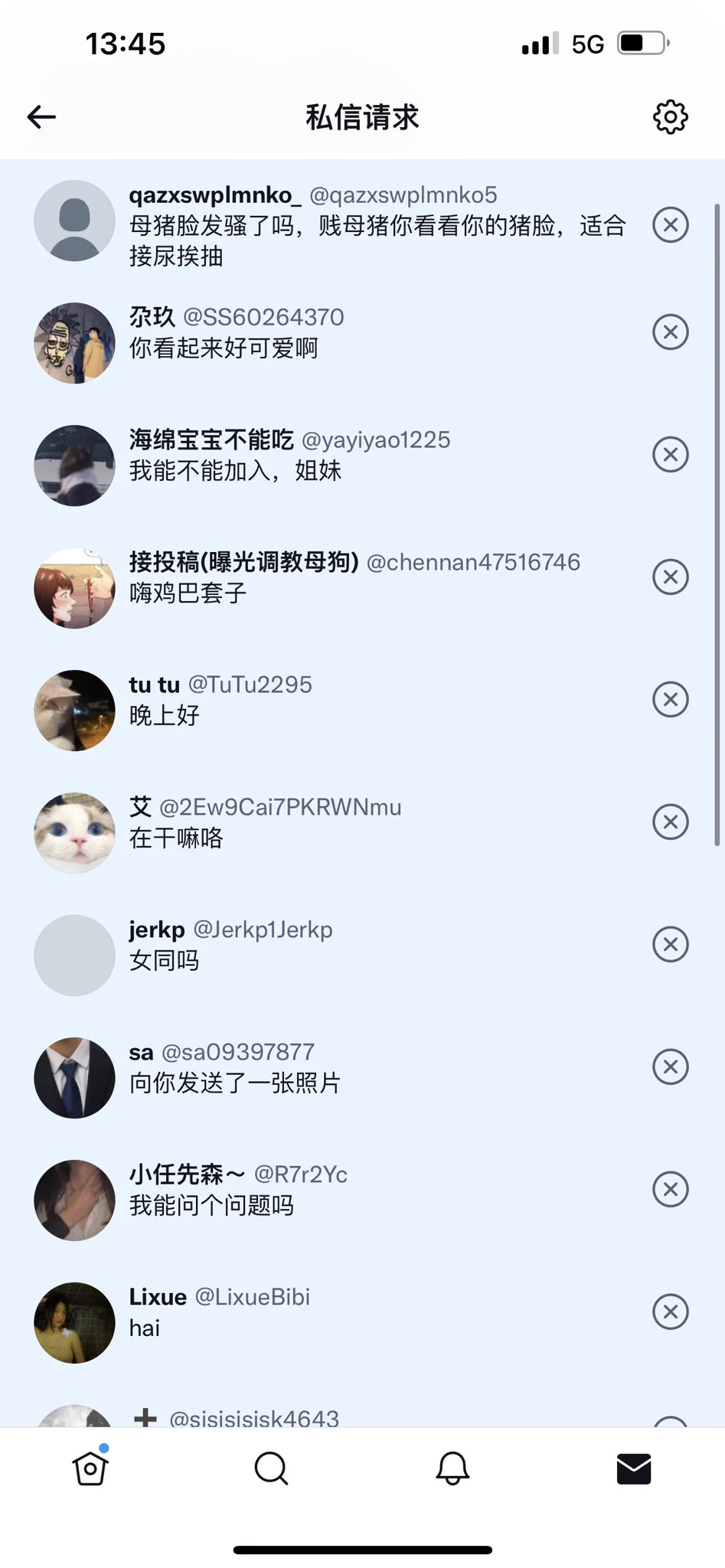
Task: Open the notifications bell tab
Action: pyautogui.click(x=452, y=1468)
